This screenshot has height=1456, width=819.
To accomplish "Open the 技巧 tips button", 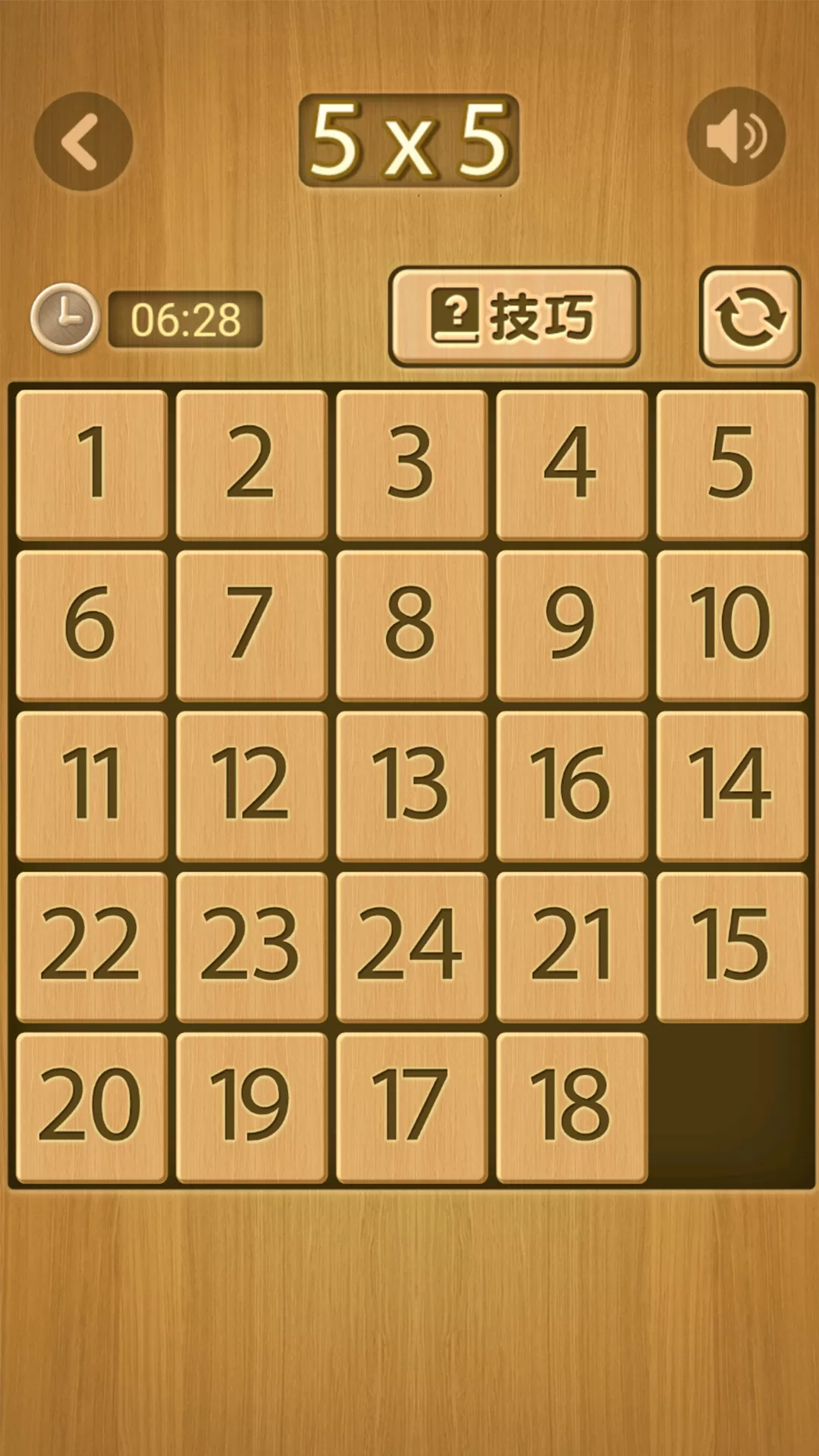I will (x=514, y=316).
